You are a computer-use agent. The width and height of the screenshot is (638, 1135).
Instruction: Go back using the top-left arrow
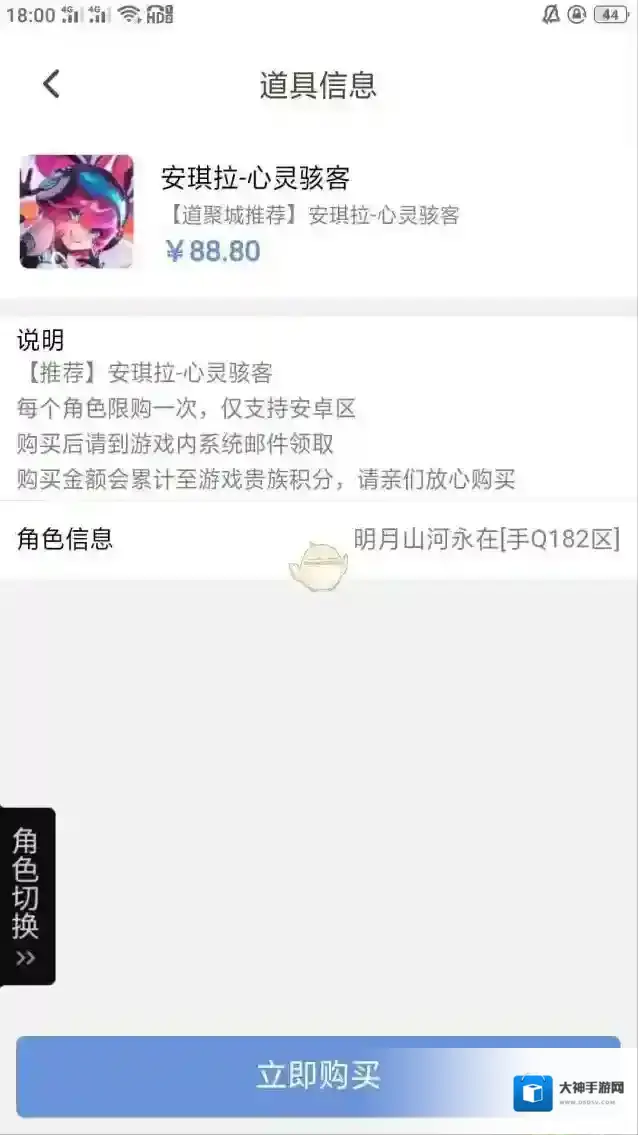tap(52, 84)
